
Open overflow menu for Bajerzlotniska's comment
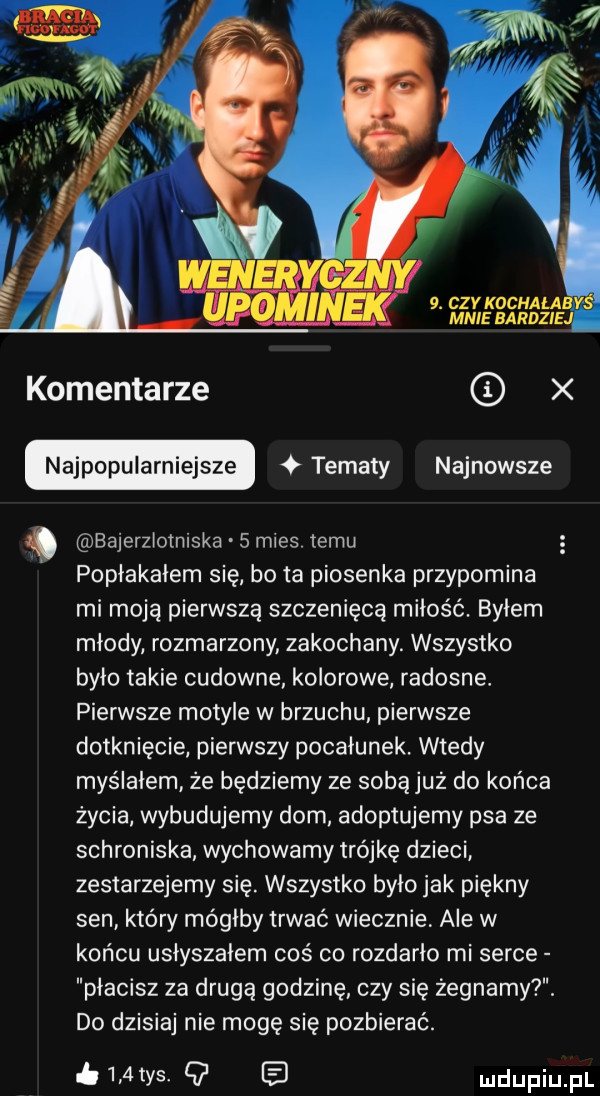[562, 546]
